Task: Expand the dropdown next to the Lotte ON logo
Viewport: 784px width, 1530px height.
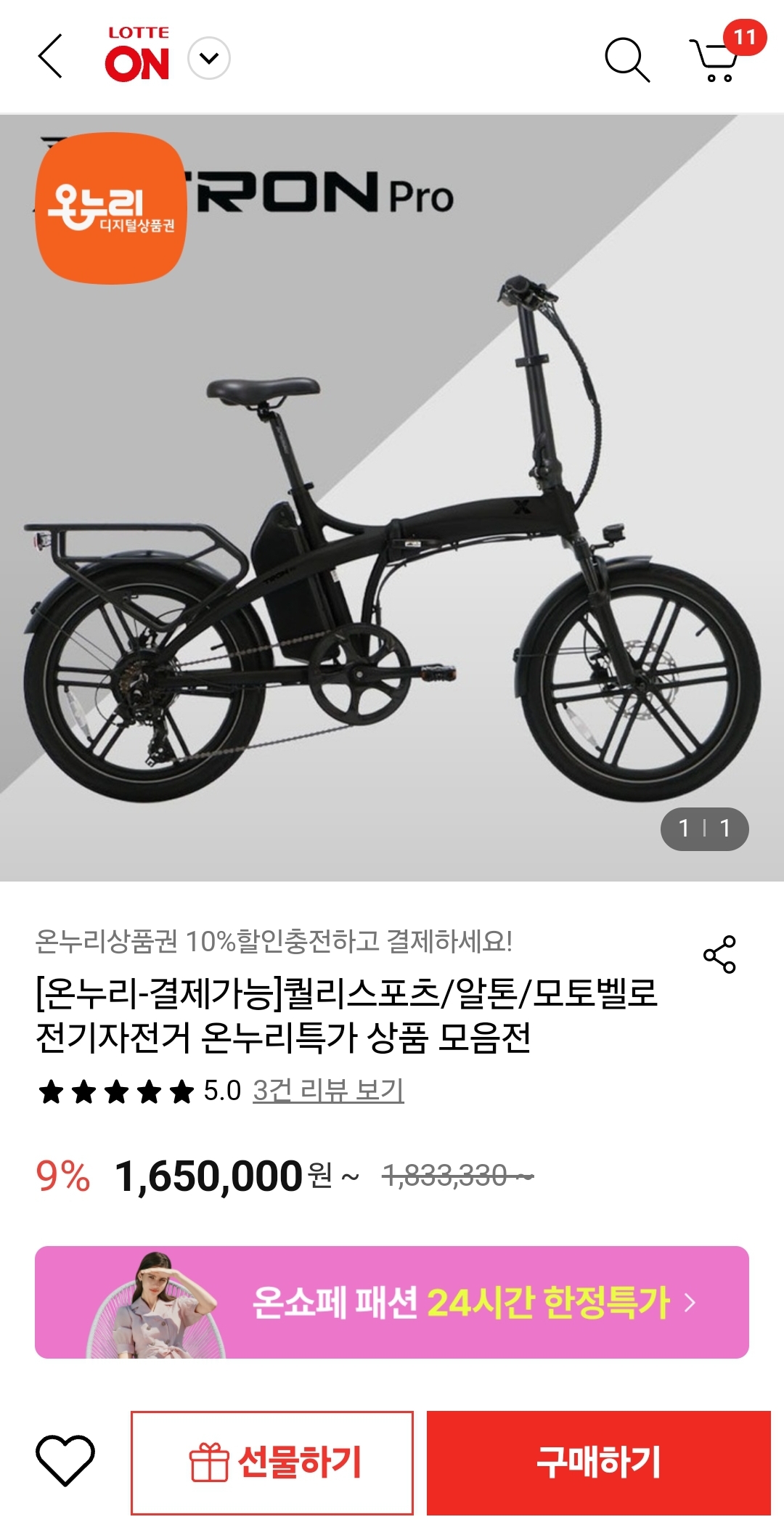Action: 209,59
